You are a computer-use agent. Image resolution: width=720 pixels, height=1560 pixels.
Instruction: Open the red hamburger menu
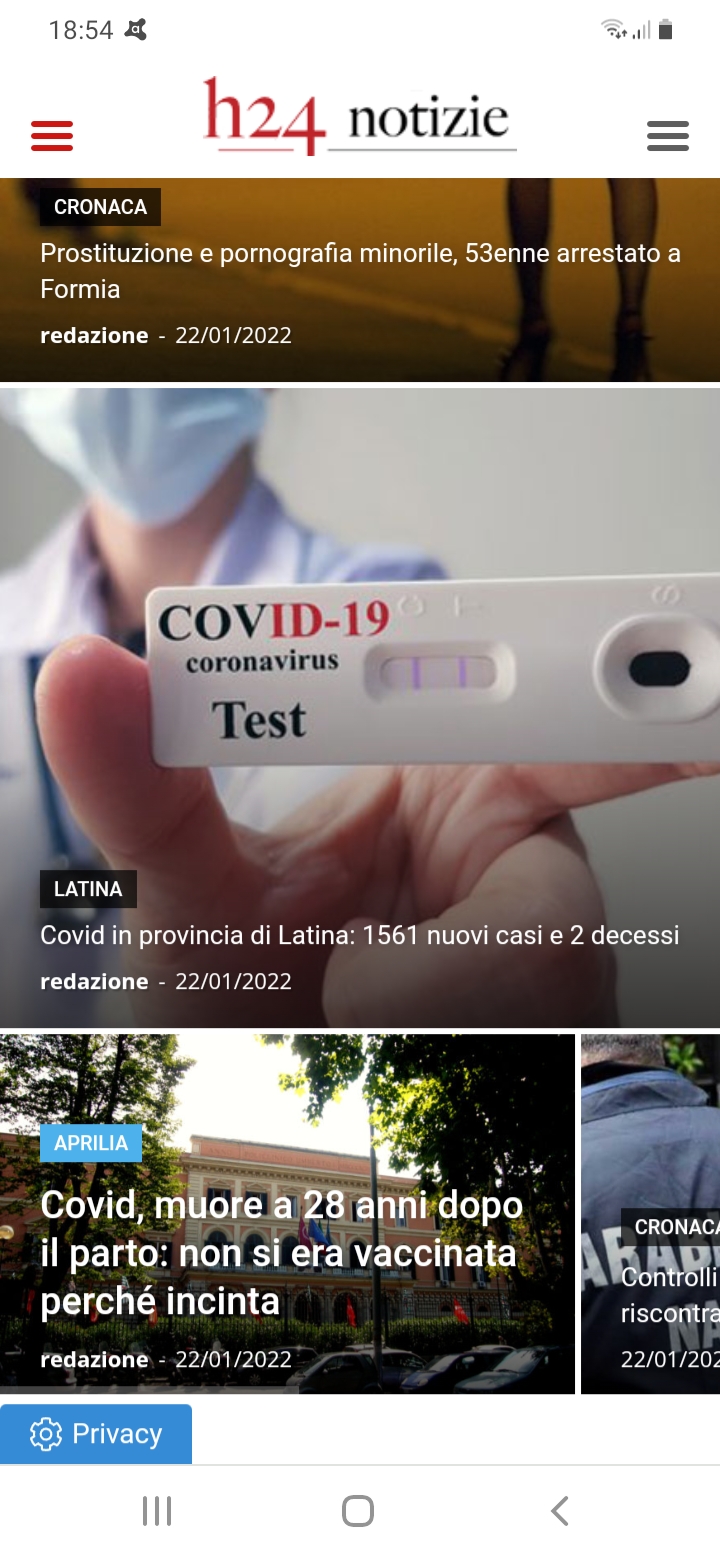(52, 135)
